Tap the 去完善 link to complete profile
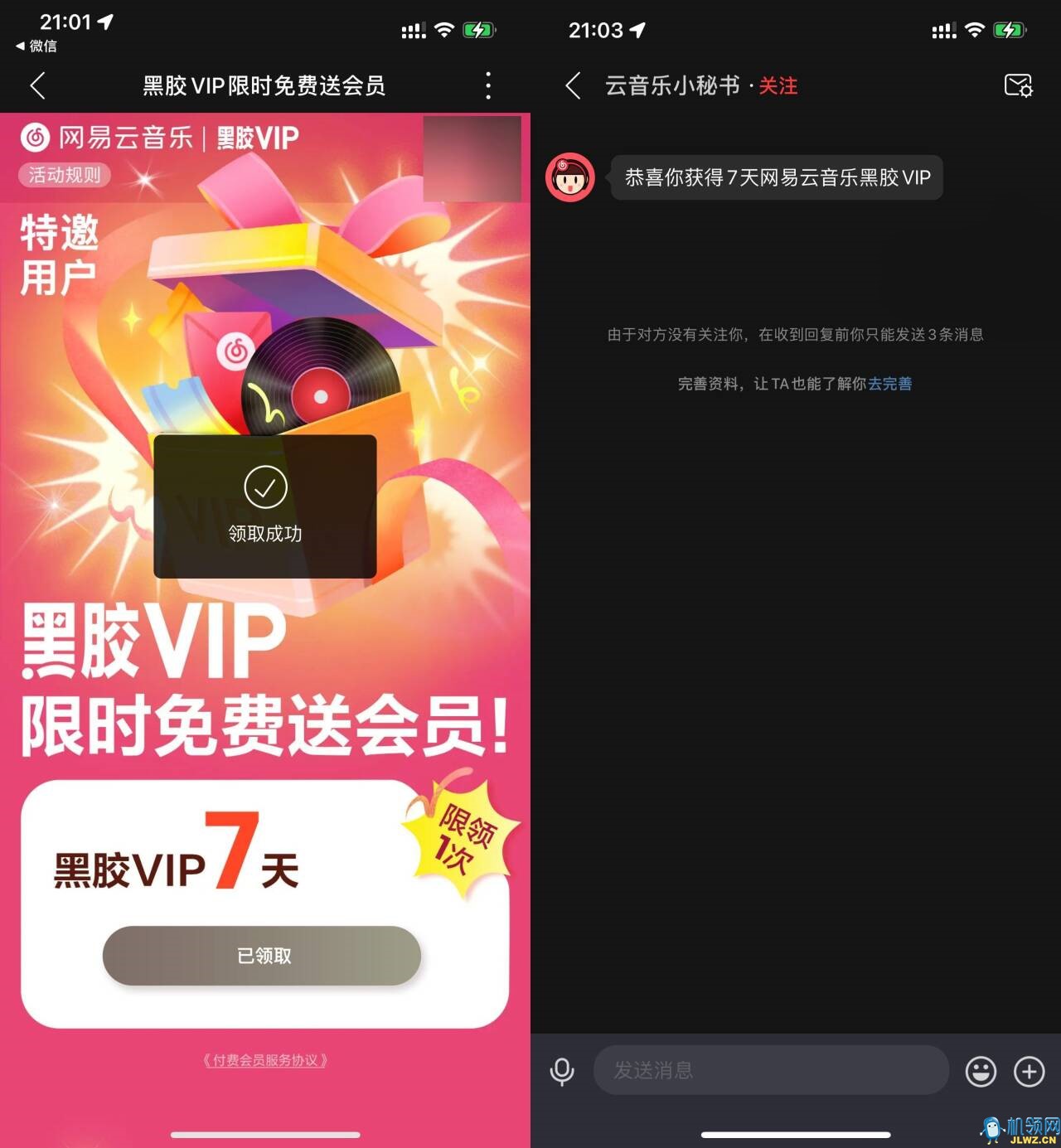Screen dimensions: 1061x1148 889,384
